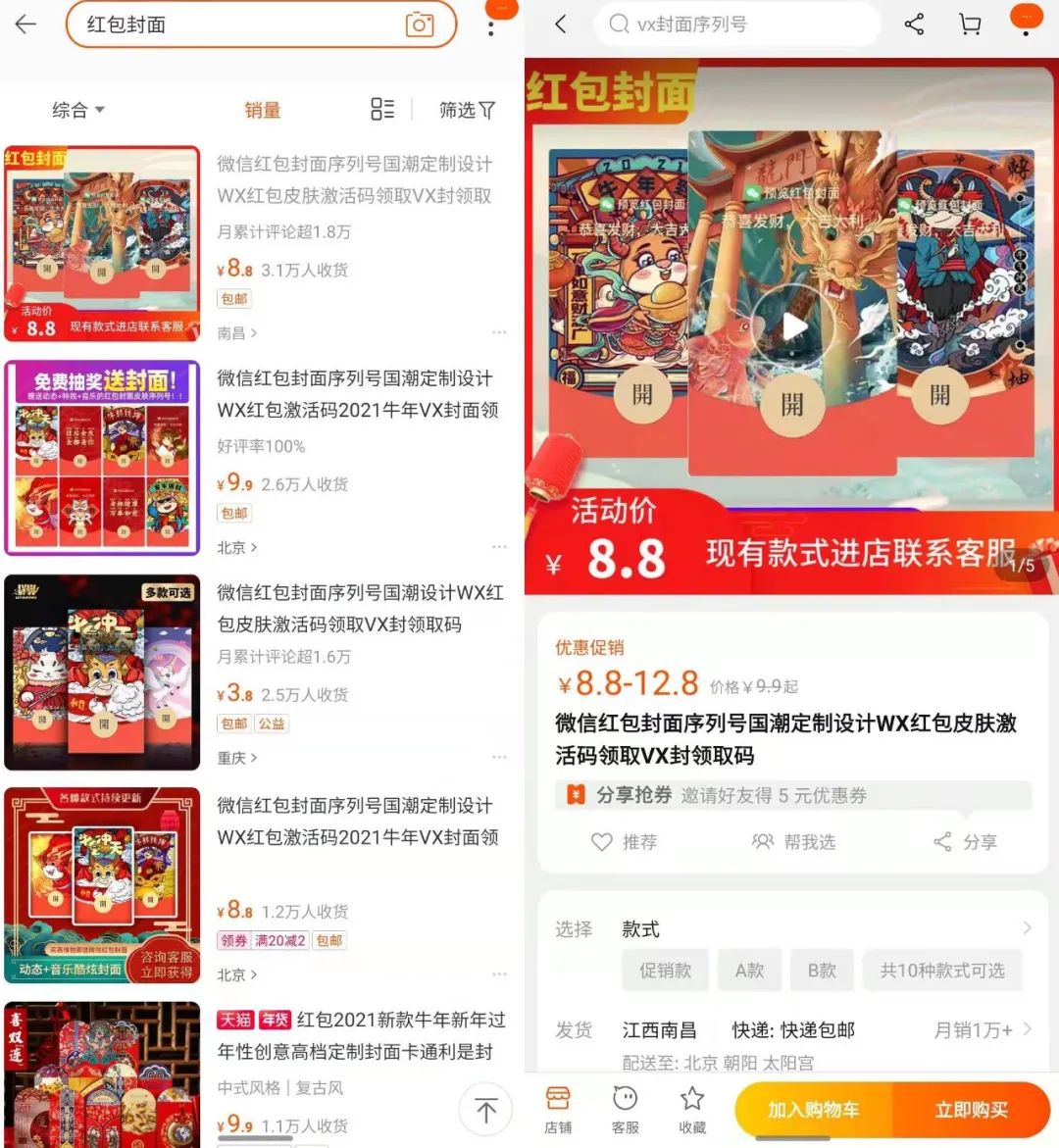This screenshot has height=1148, width=1059.
Task: Open the 筛选 filter panel
Action: [467, 110]
